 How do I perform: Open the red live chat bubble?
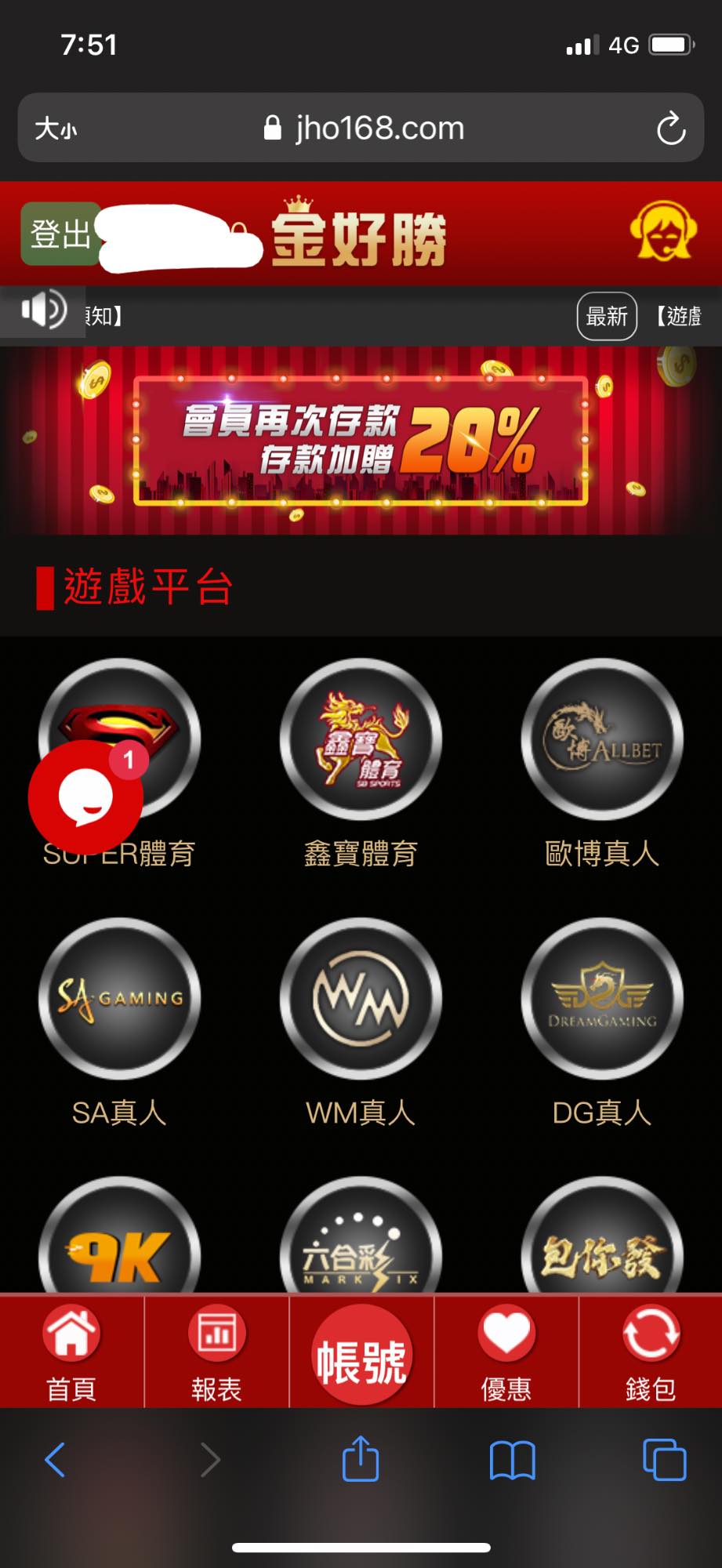click(x=85, y=797)
